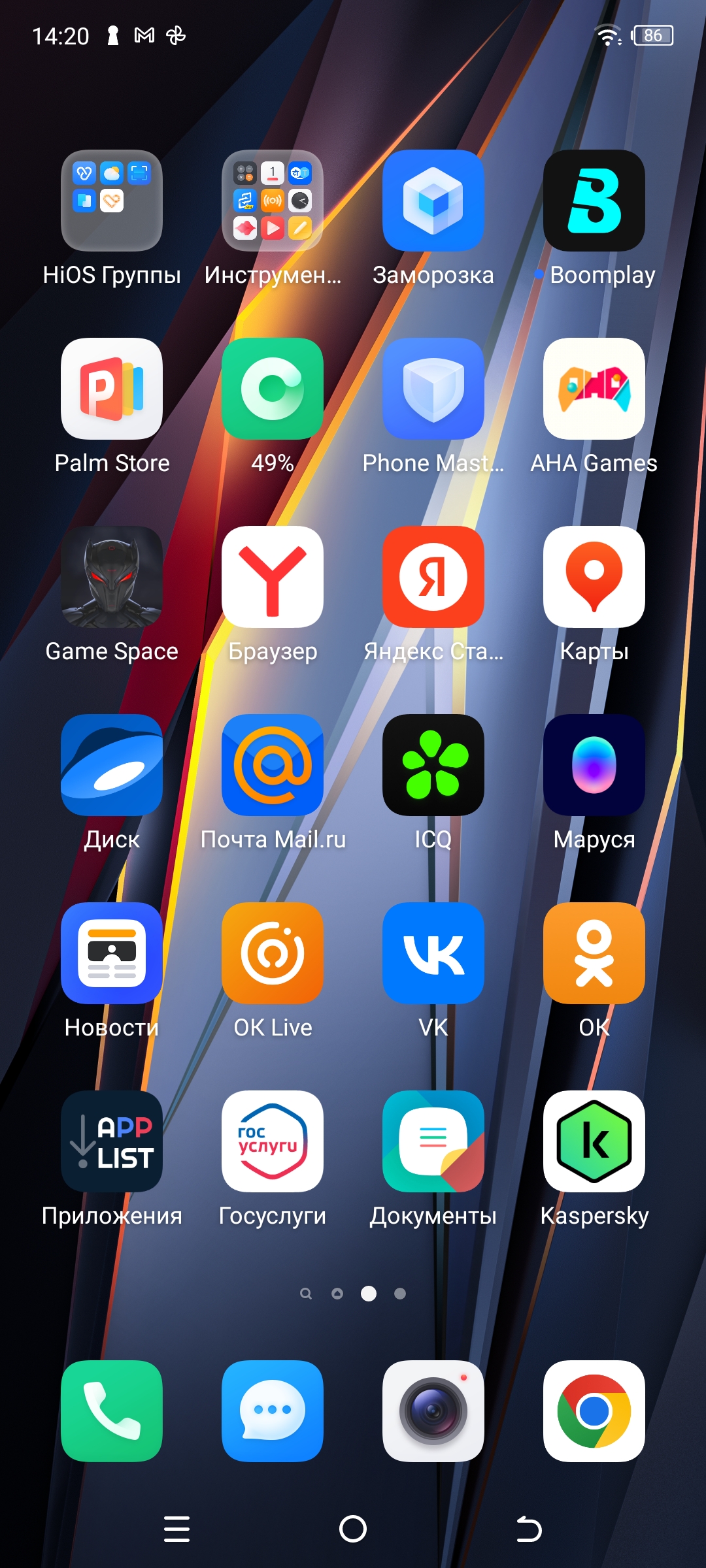Open Boomplay music app

point(594,201)
